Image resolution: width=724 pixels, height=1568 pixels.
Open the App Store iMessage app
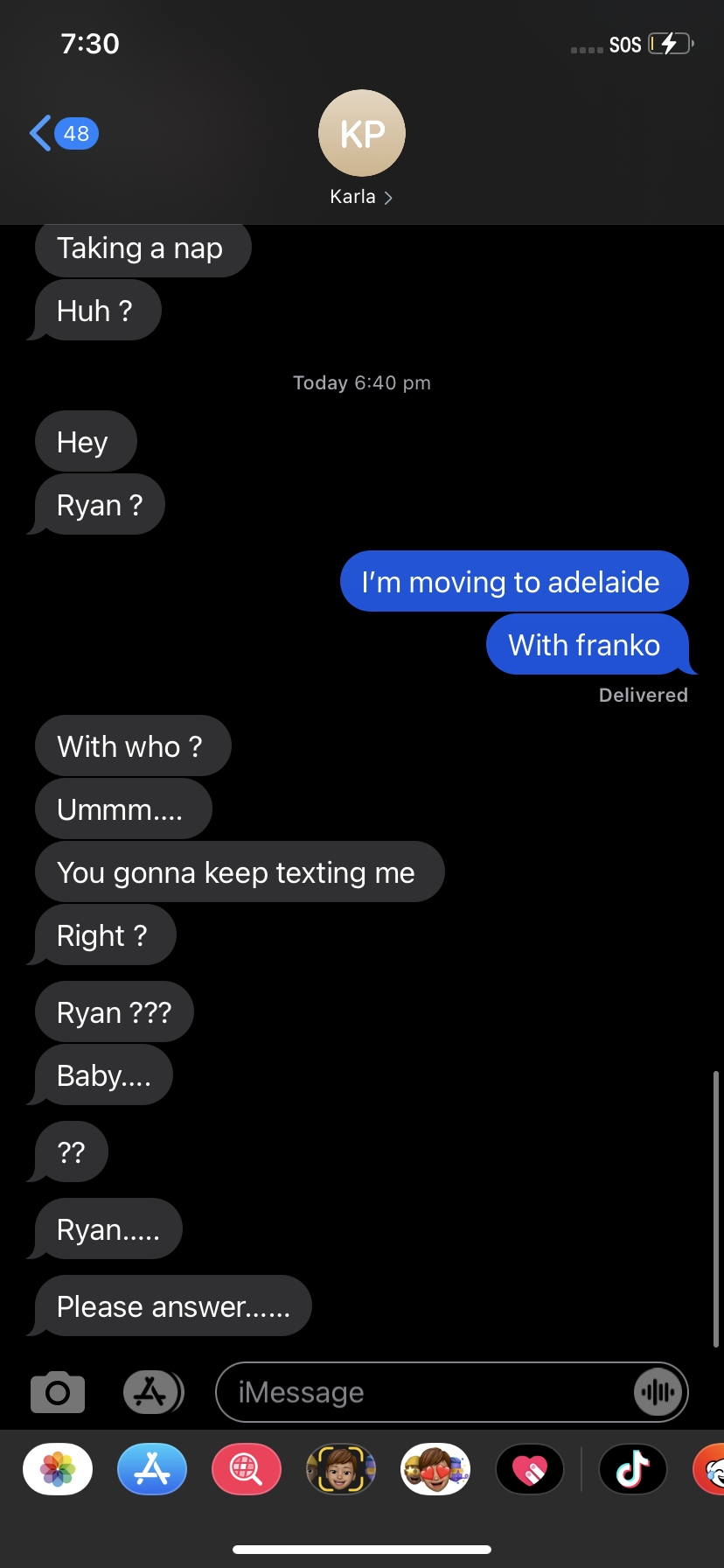click(152, 1469)
